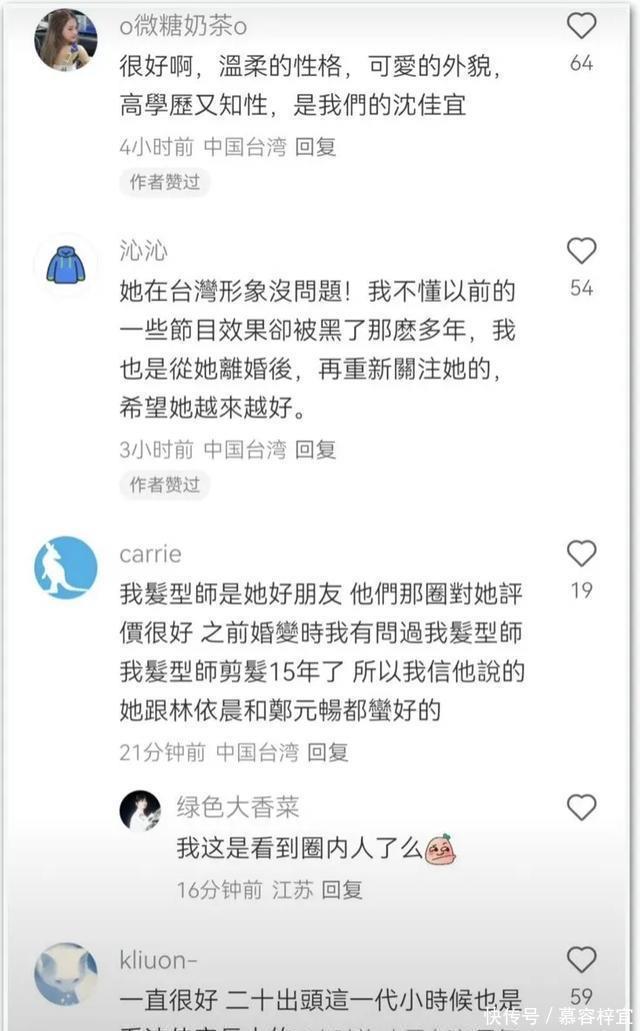Viewport: 640px width, 1031px height.
Task: Open 沁沁's profile avatar
Action: (x=66, y=265)
